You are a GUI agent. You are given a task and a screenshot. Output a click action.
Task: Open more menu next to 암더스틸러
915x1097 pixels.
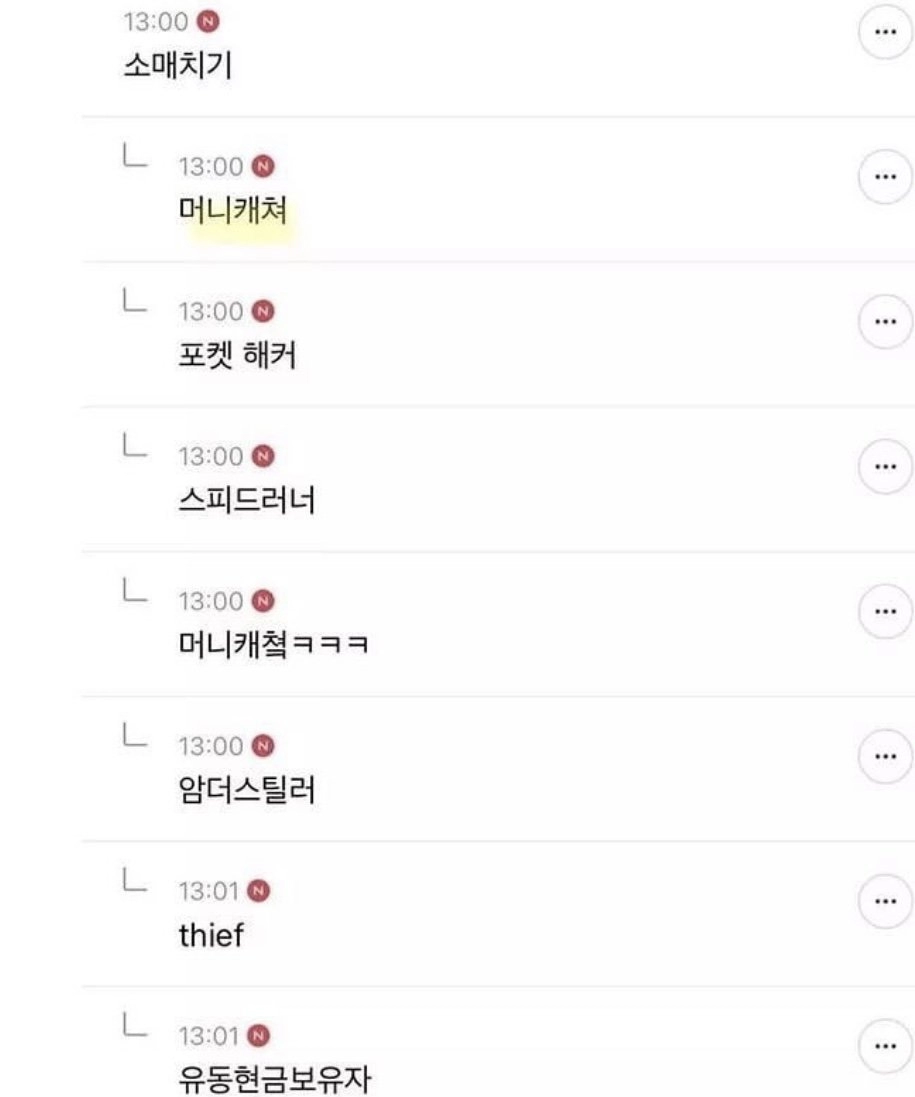pyautogui.click(x=884, y=756)
